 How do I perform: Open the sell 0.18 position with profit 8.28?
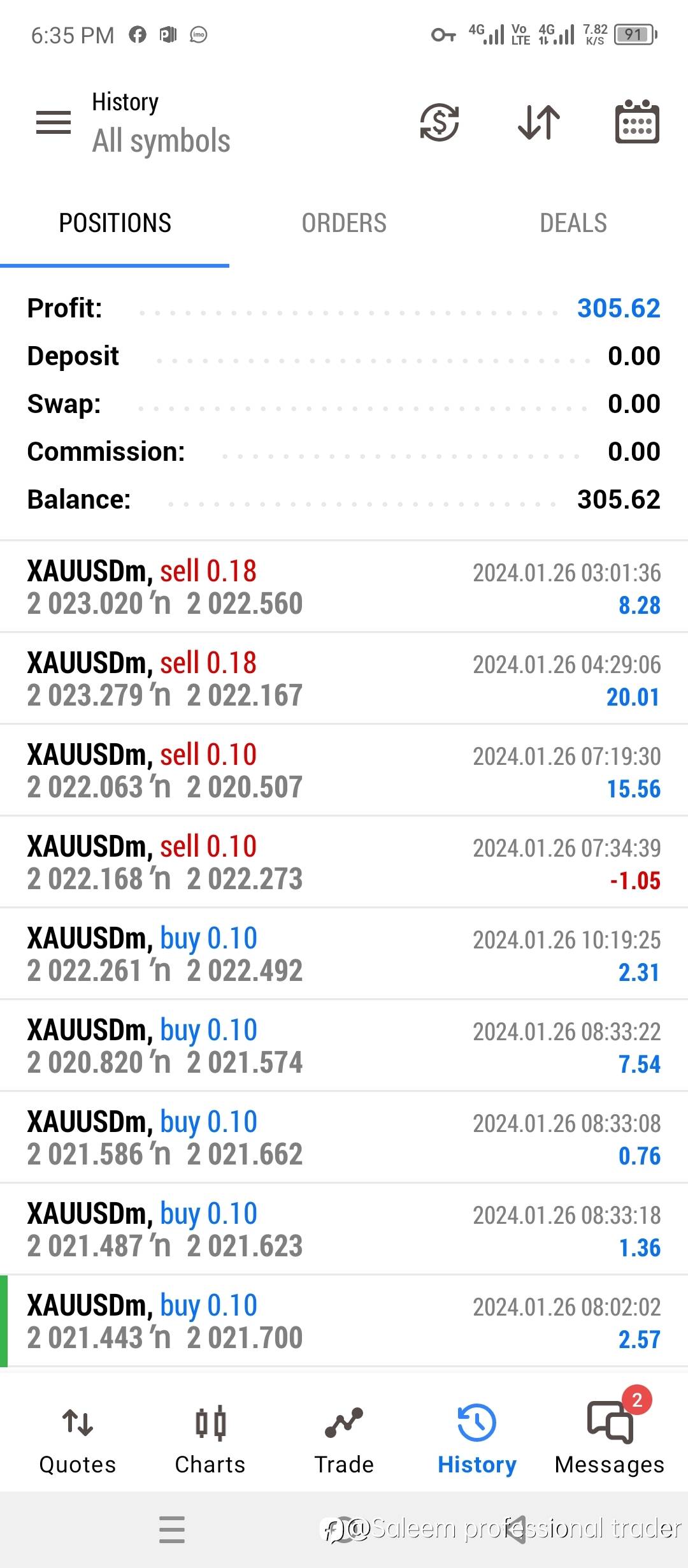344,587
